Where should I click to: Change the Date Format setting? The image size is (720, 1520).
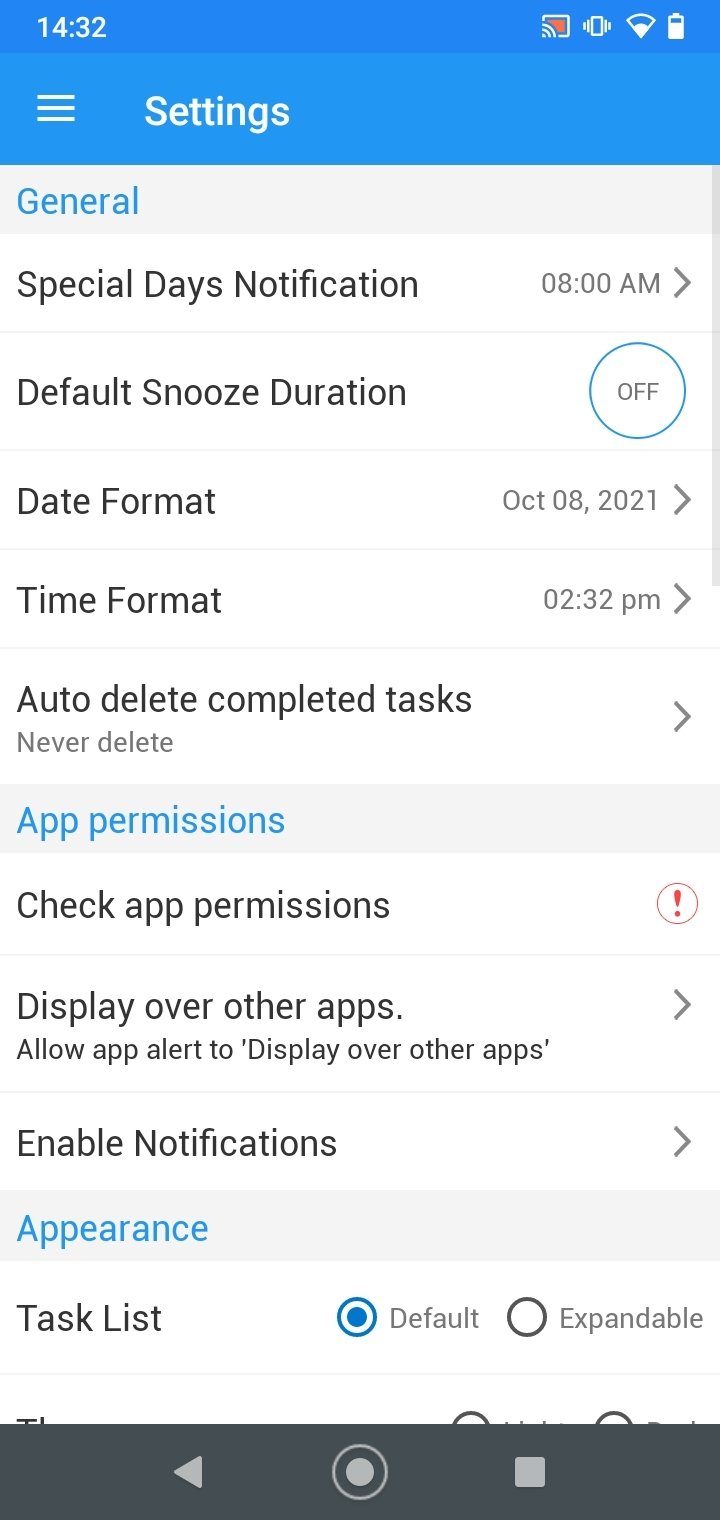360,500
